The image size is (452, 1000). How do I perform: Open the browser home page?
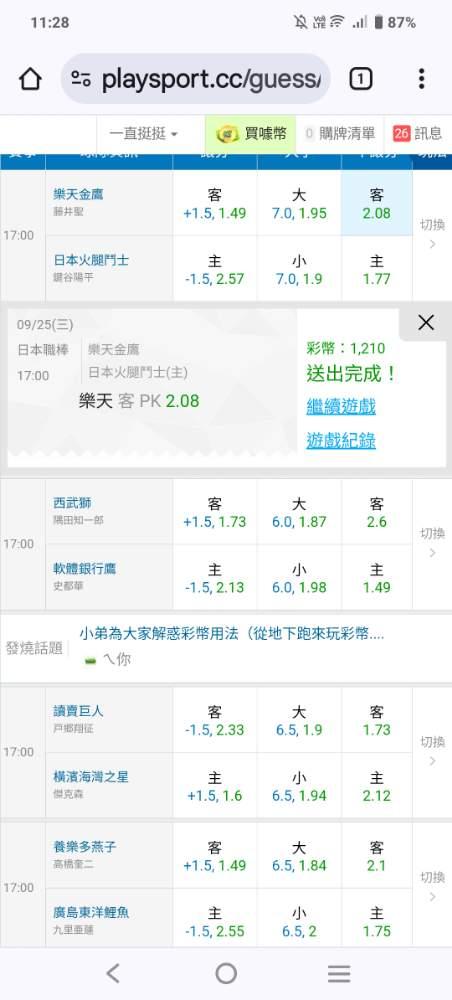tap(30, 79)
